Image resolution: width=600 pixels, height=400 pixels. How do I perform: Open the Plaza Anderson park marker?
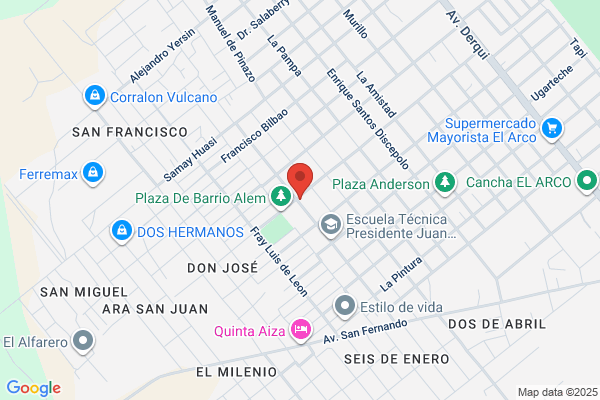445,183
